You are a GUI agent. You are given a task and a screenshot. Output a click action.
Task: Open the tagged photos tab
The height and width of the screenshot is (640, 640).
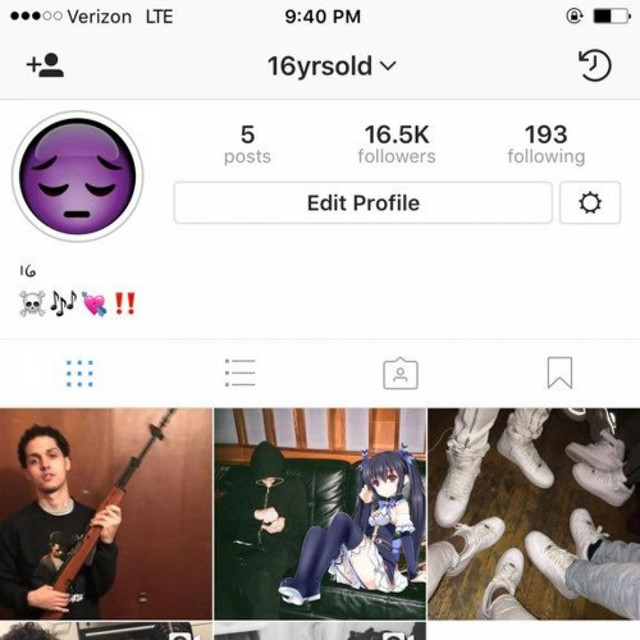pos(400,374)
